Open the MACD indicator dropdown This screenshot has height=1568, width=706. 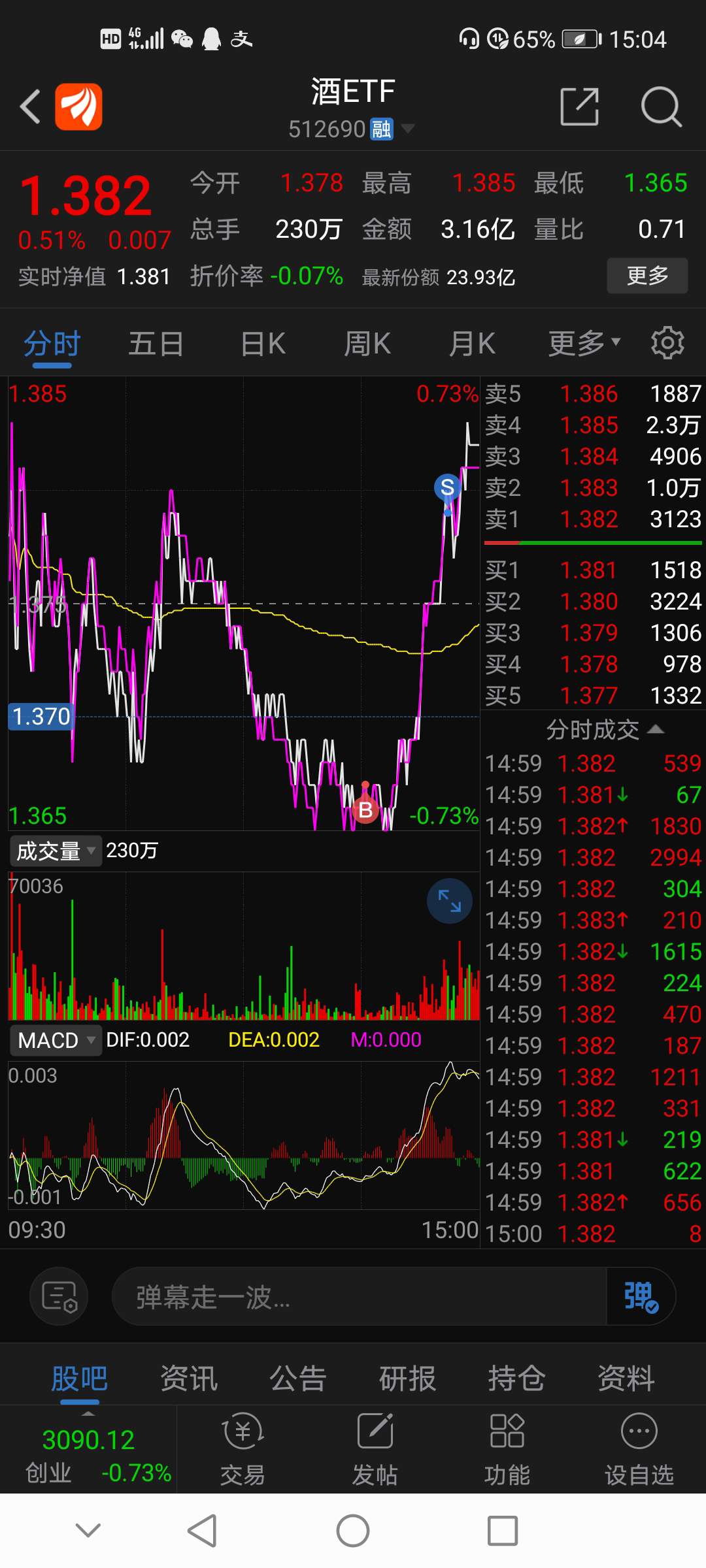(90, 1040)
